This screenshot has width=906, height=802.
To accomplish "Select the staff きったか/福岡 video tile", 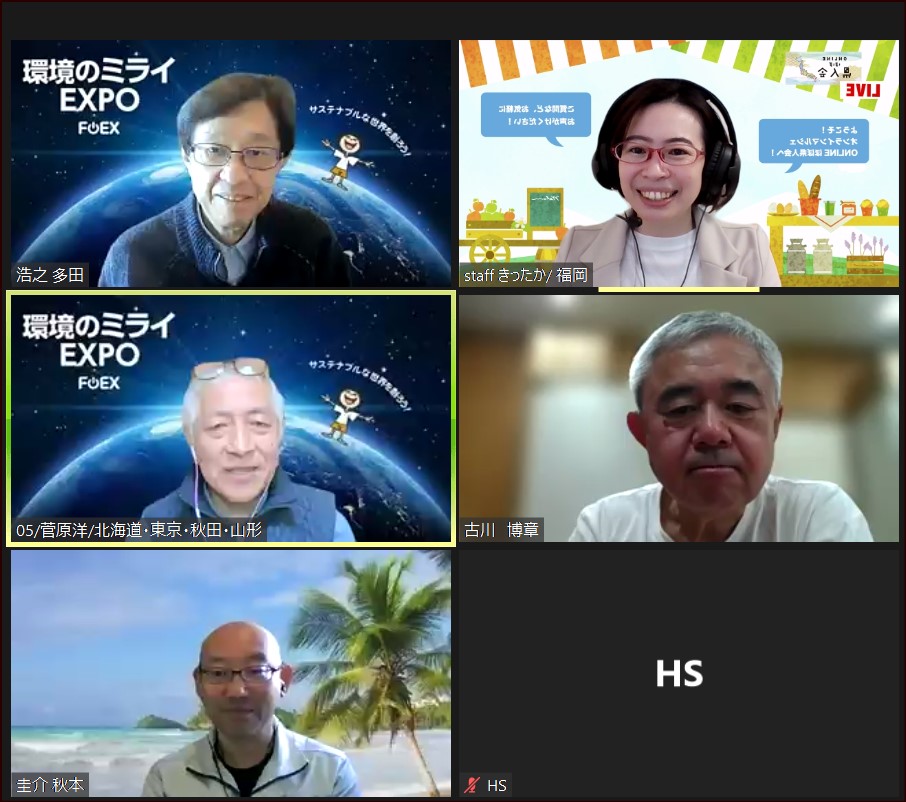I will pyautogui.click(x=678, y=163).
